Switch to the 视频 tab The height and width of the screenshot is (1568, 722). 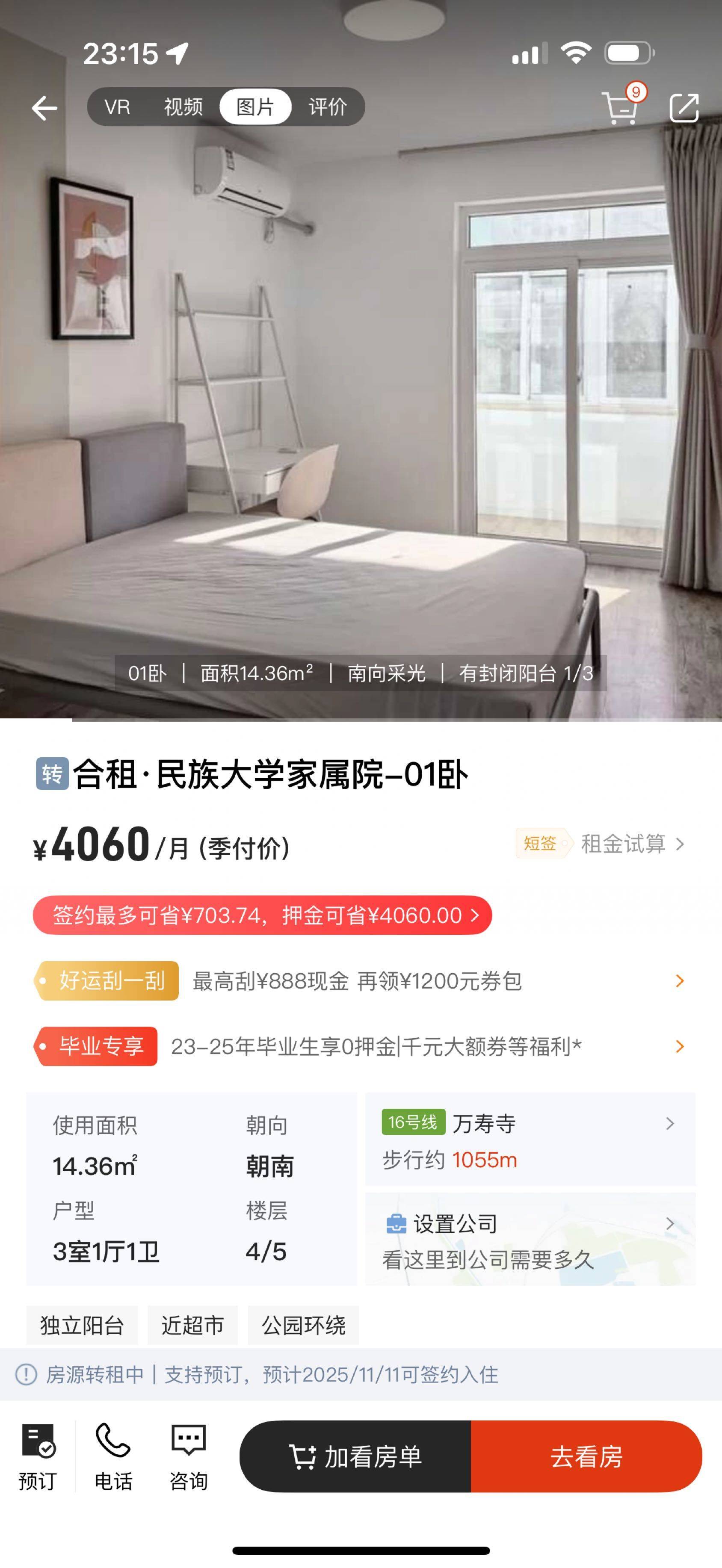pos(183,107)
